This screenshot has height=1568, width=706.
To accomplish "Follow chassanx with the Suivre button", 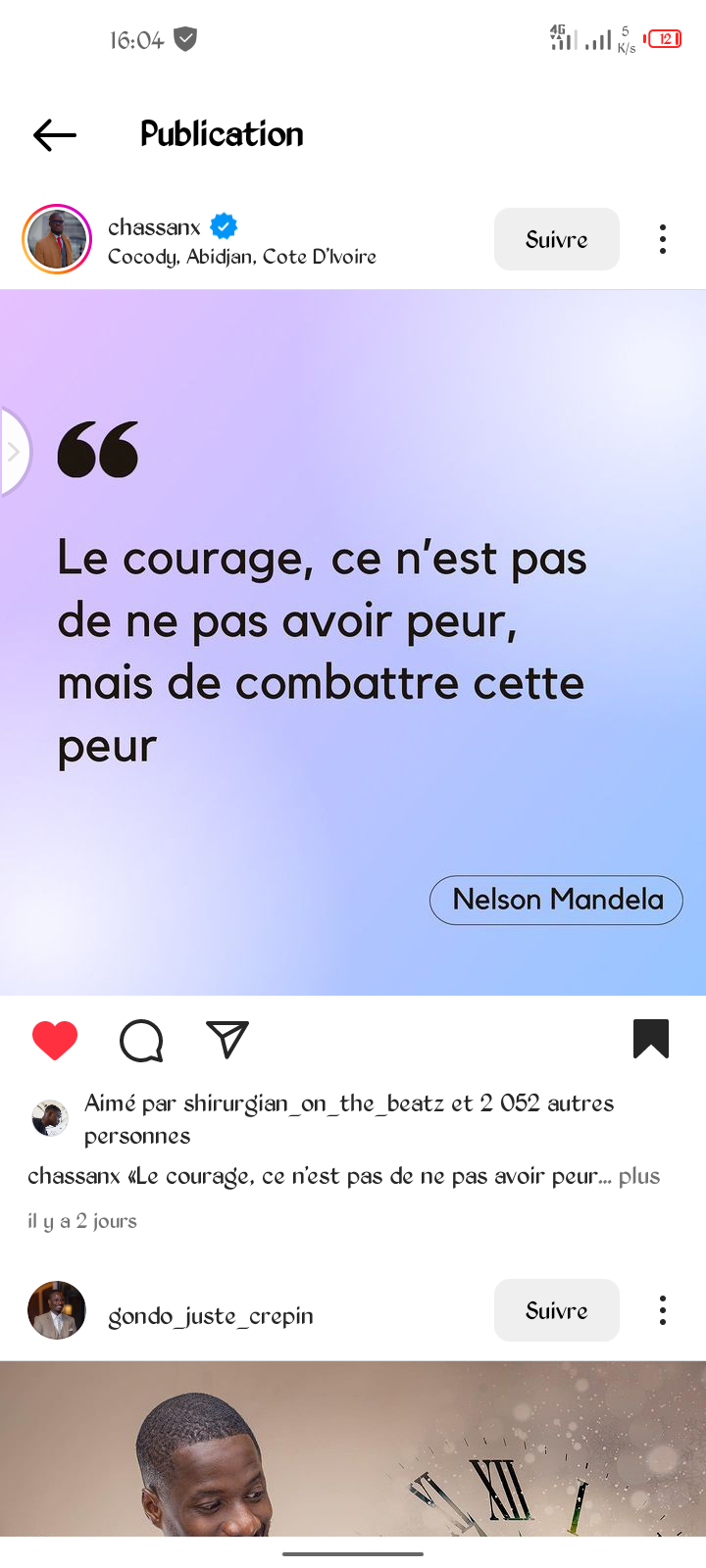I will pyautogui.click(x=557, y=239).
